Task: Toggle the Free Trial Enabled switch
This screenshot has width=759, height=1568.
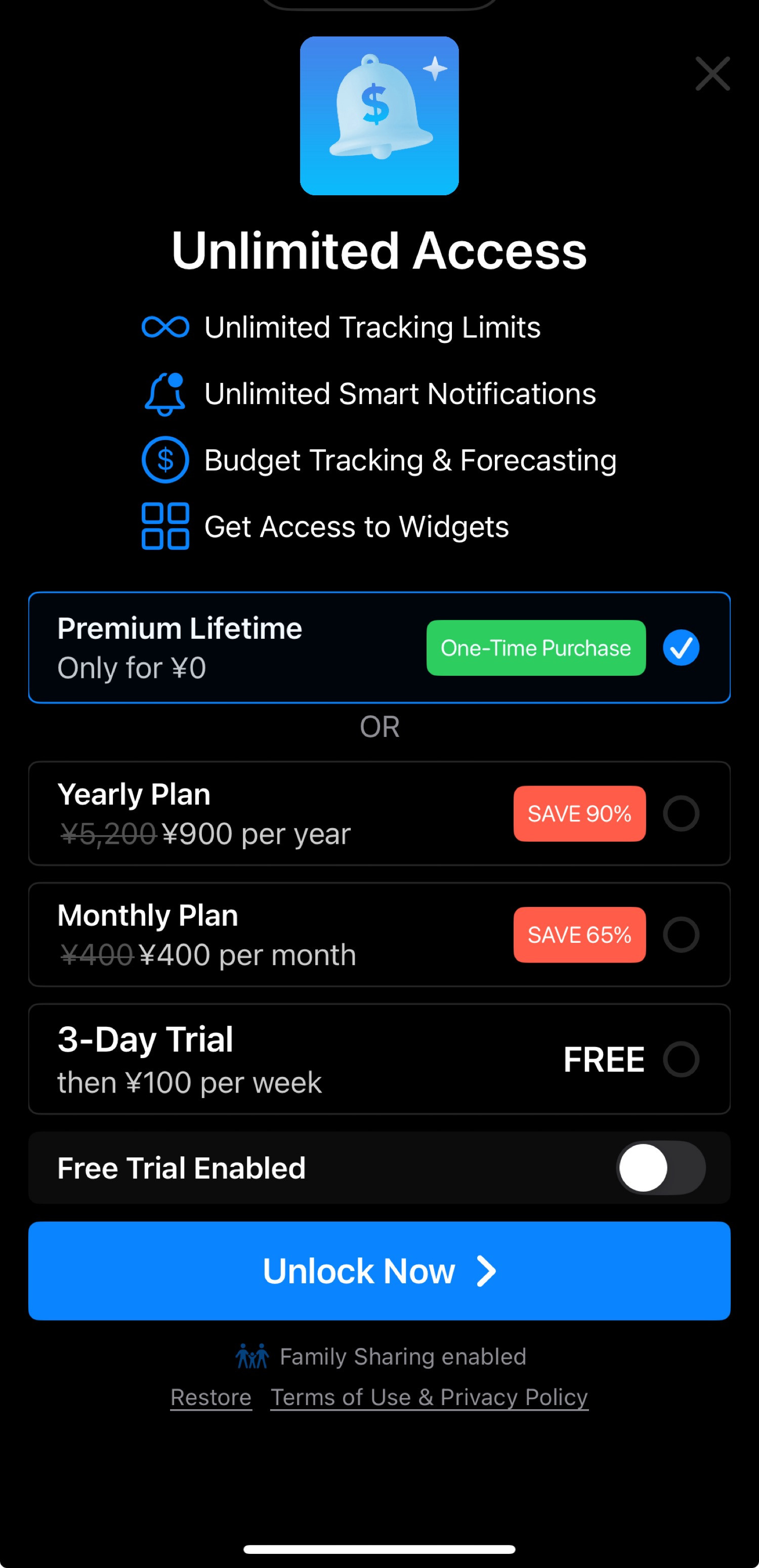Action: pos(660,1167)
